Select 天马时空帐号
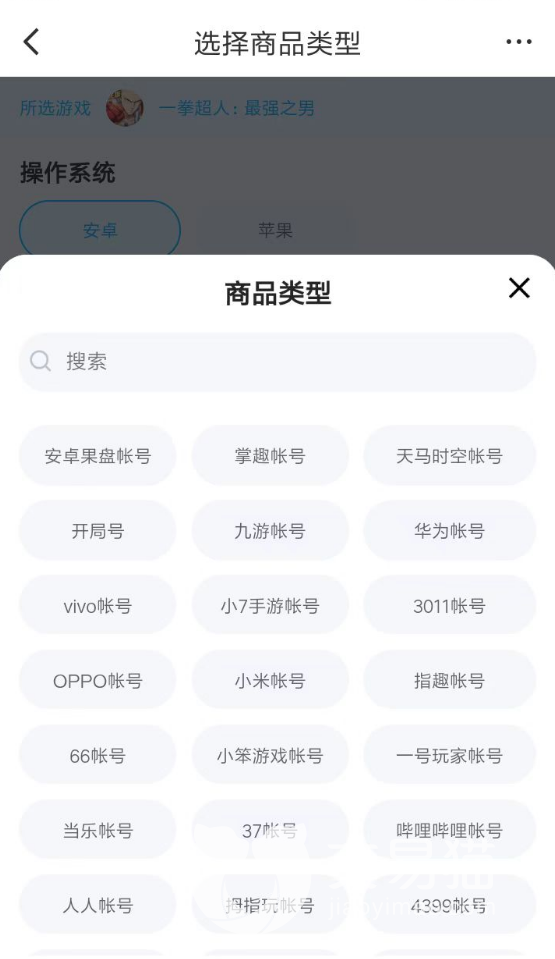The width and height of the screenshot is (555, 959). (450, 456)
